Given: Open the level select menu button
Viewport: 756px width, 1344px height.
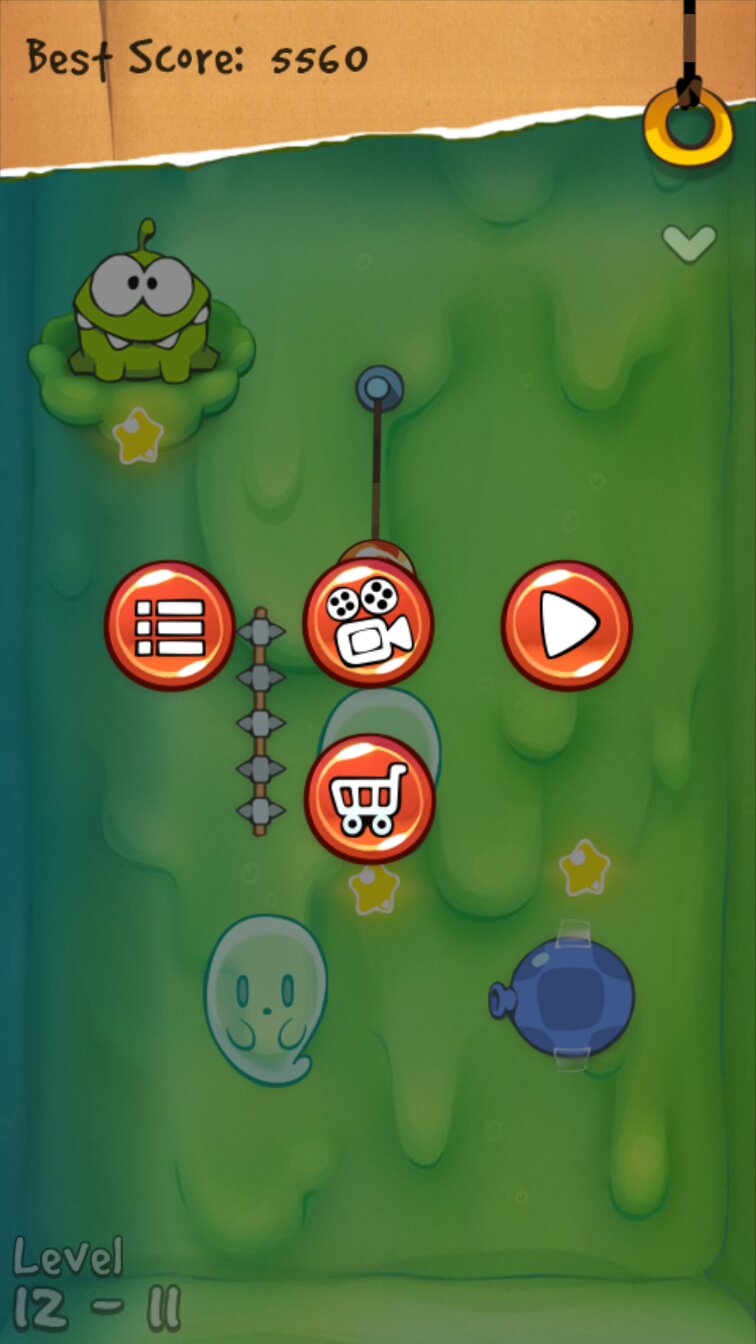Looking at the screenshot, I should [170, 626].
